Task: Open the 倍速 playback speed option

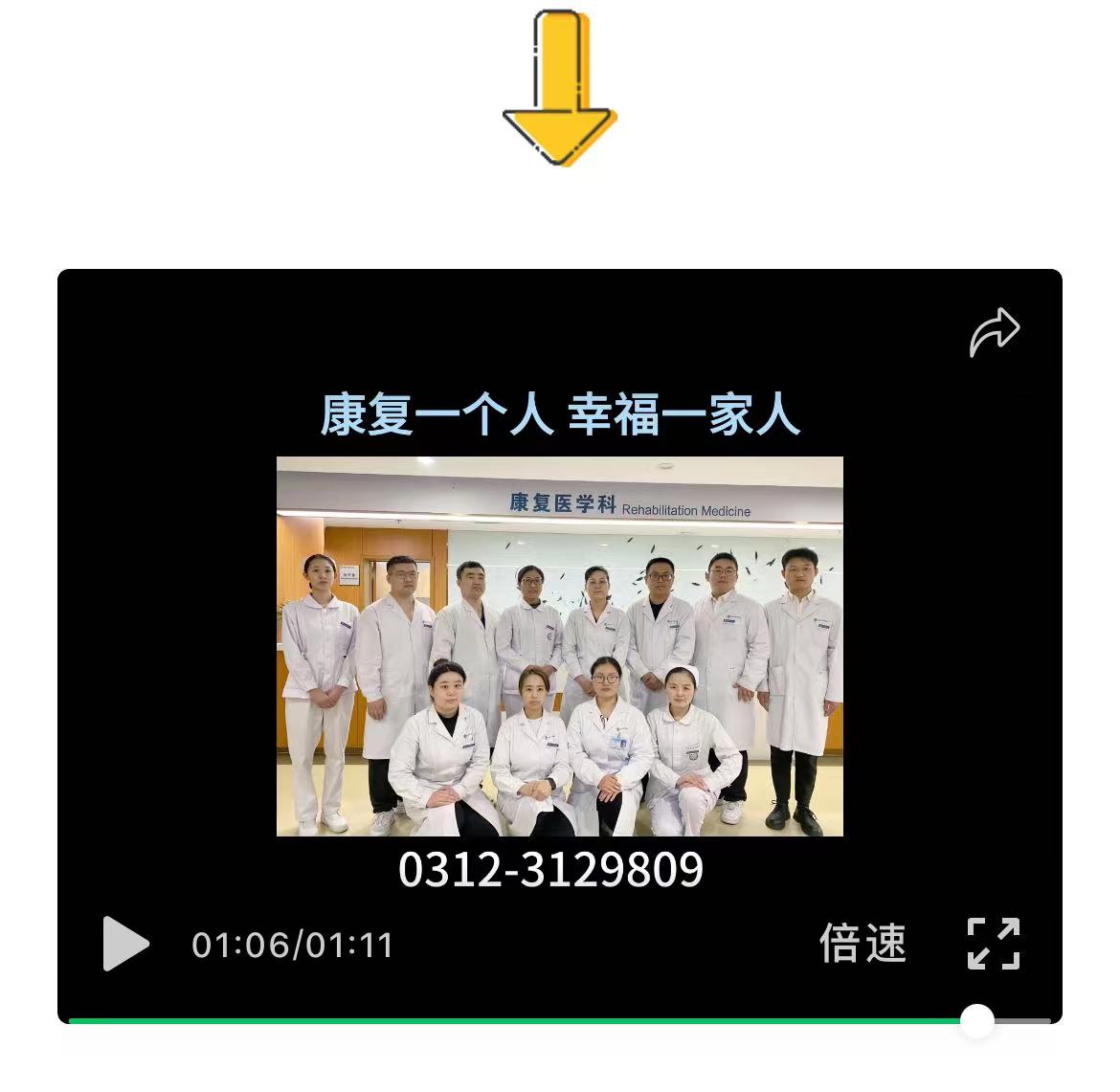Action: [862, 944]
